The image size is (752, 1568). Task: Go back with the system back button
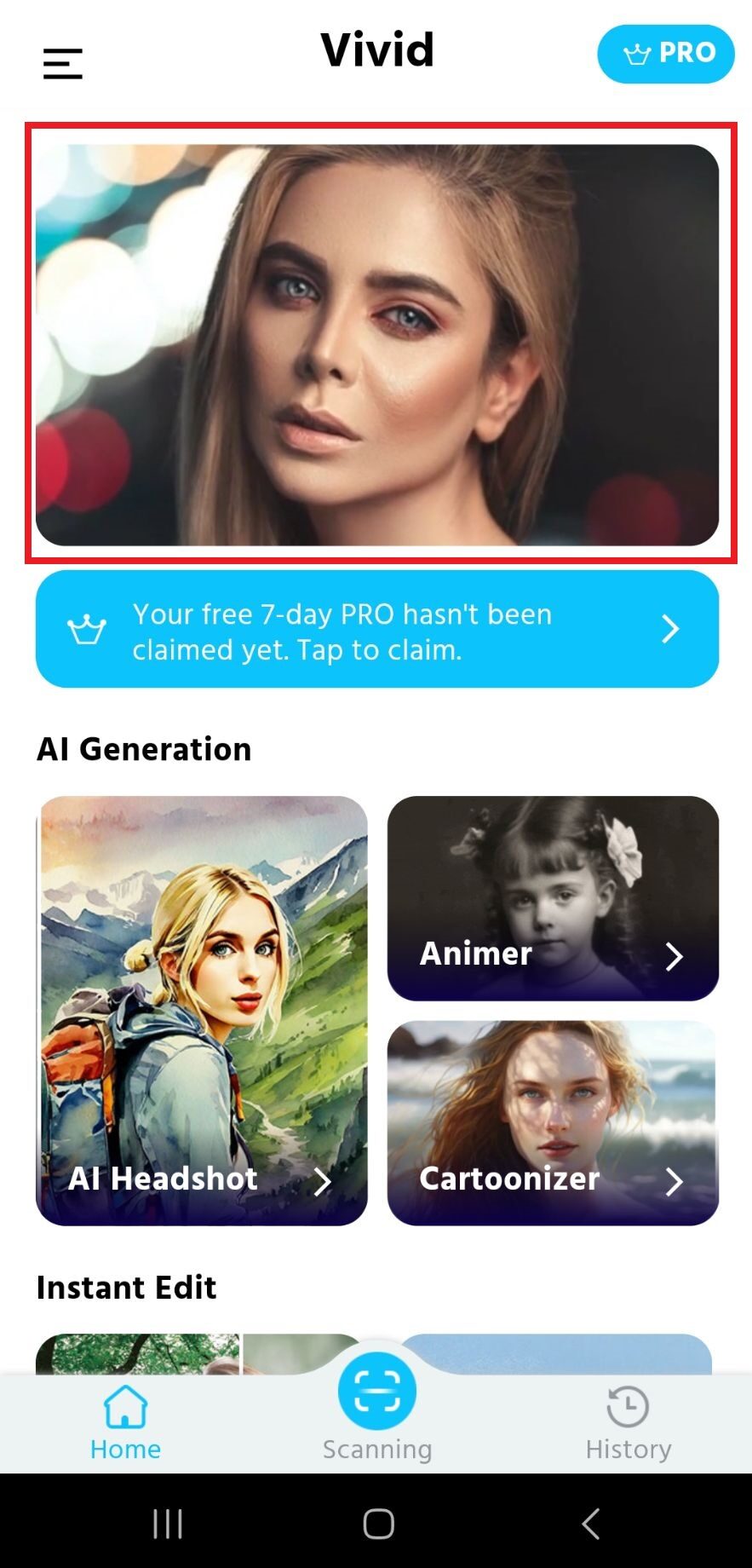coord(590,1524)
